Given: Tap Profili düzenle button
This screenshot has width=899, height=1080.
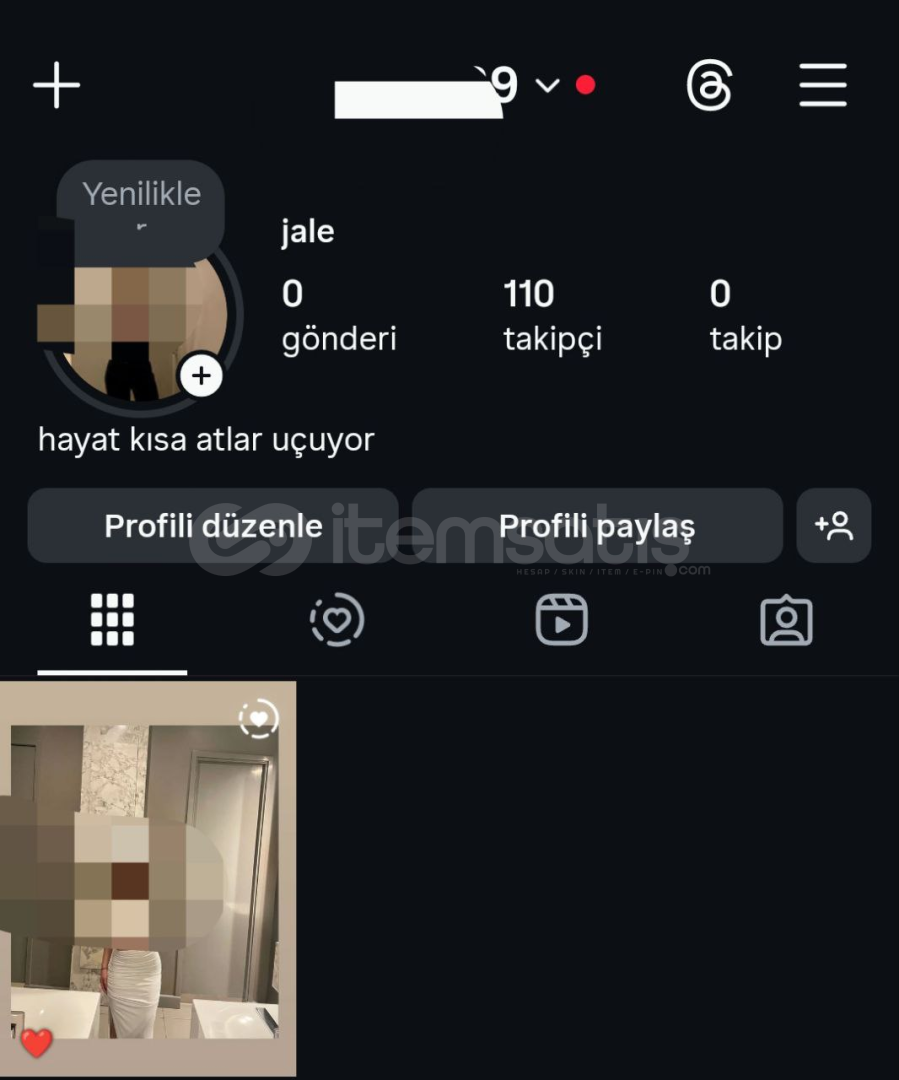Looking at the screenshot, I should click(213, 526).
